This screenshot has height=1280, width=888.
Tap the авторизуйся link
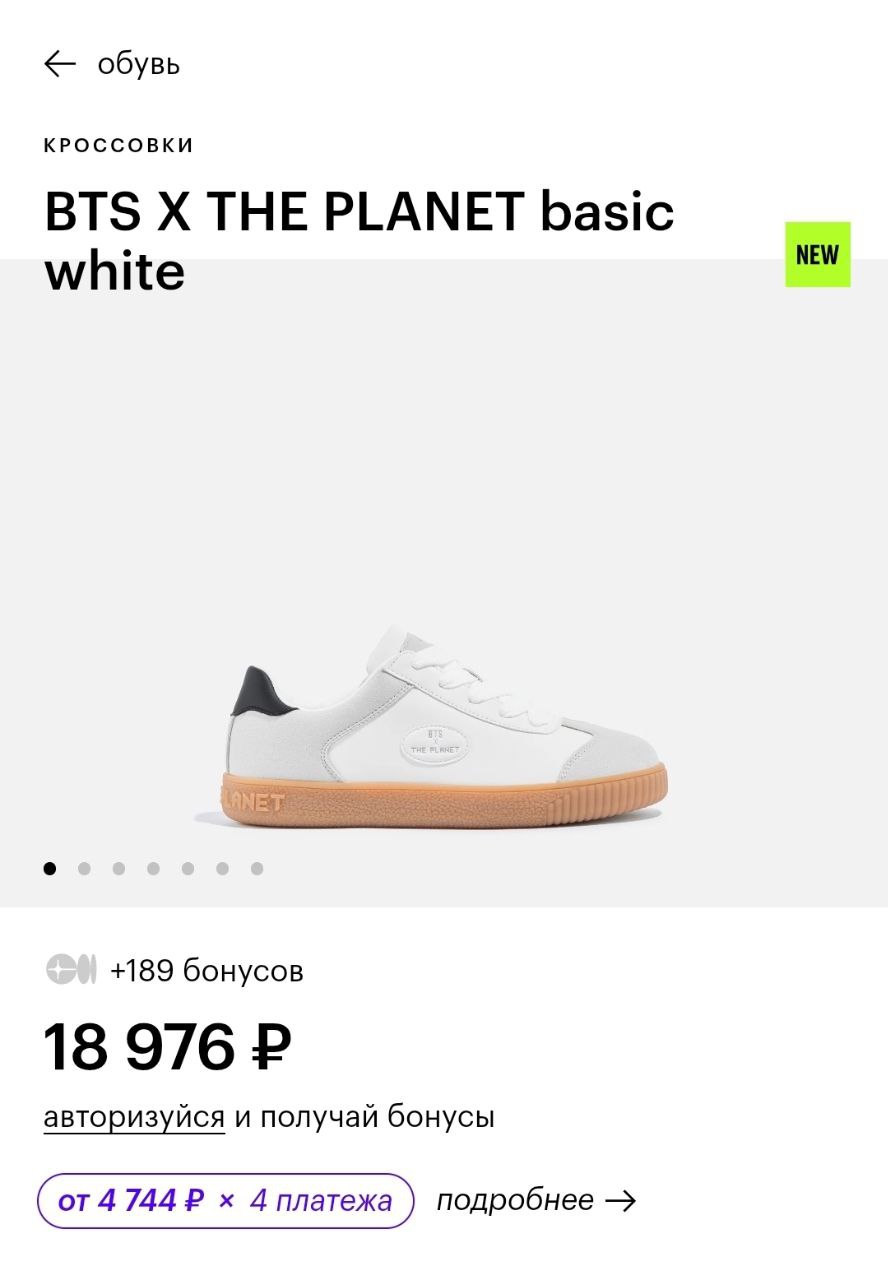point(134,1117)
